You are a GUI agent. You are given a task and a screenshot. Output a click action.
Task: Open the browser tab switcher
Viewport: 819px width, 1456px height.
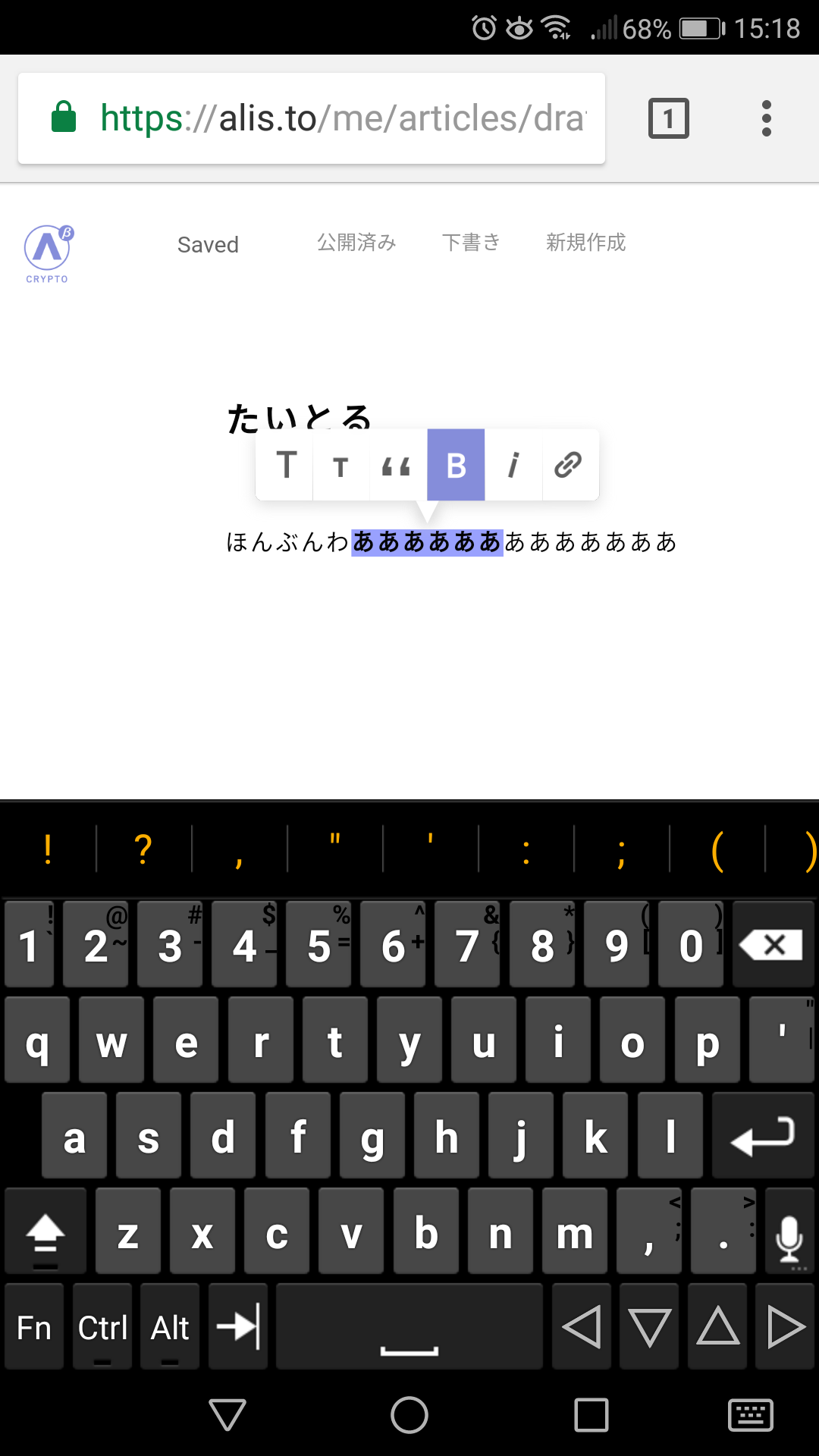coord(668,118)
